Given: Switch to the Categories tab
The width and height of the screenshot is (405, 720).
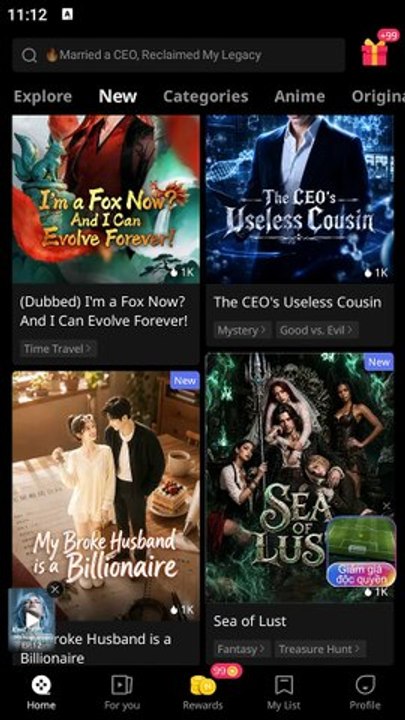Looking at the screenshot, I should (205, 96).
